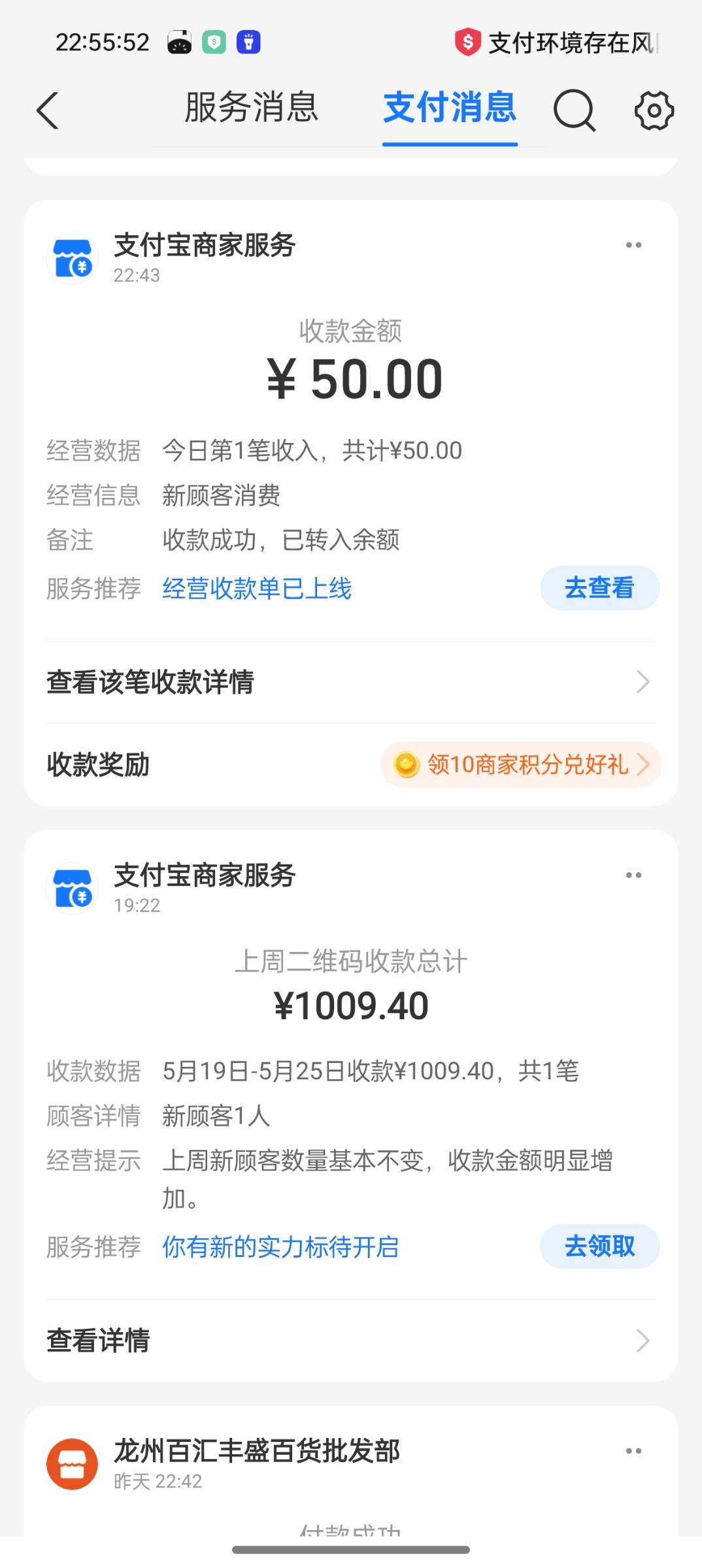Open 查看该笔收款详情

(350, 682)
